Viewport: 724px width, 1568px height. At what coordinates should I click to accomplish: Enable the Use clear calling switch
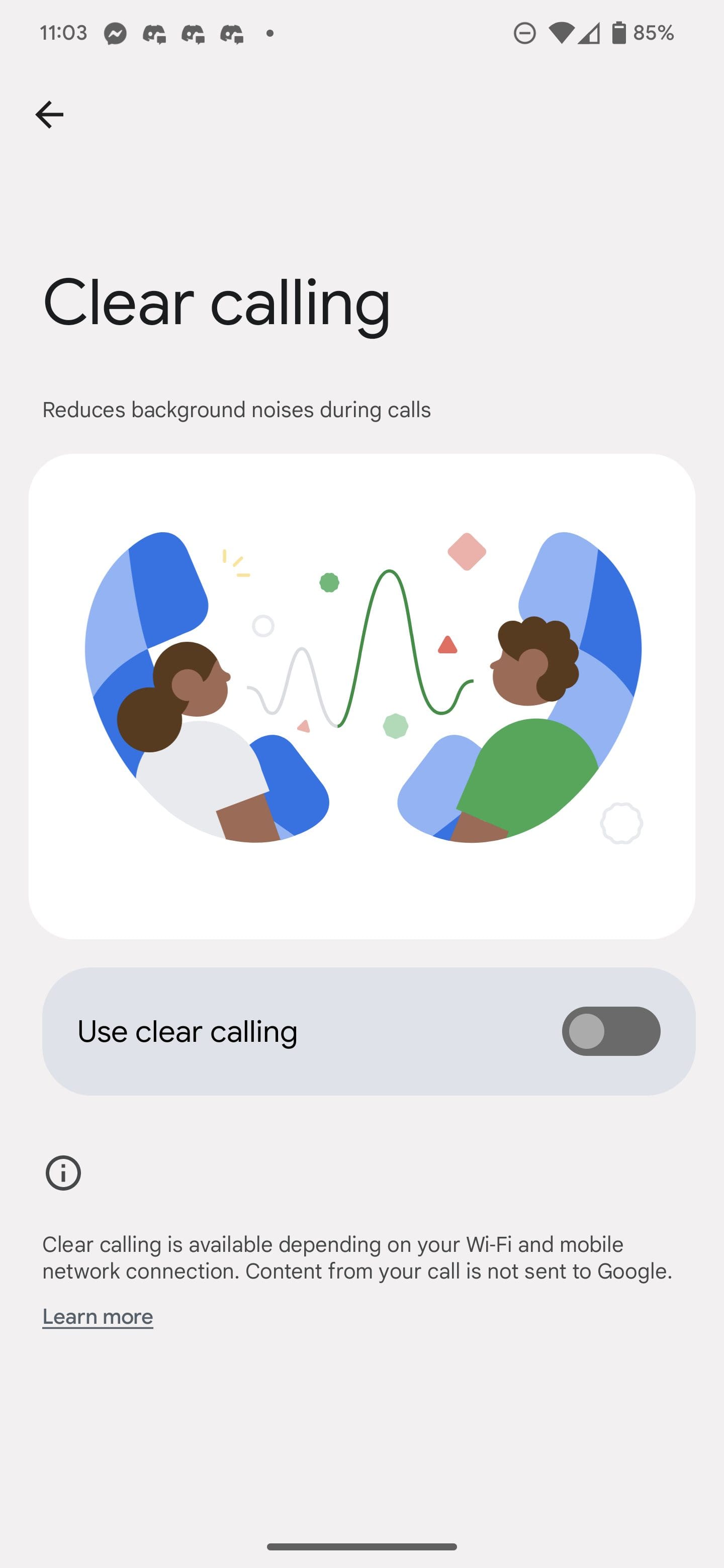click(610, 1031)
